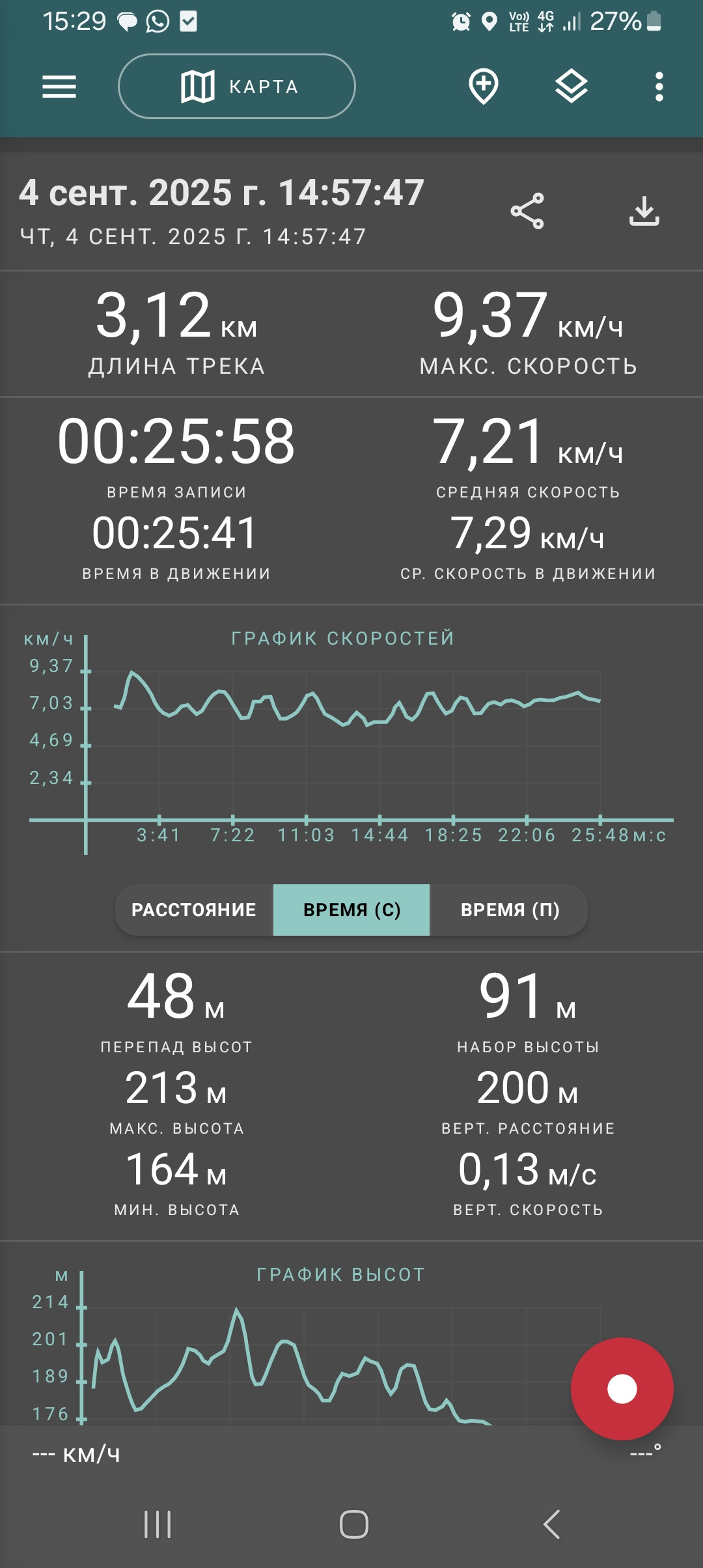This screenshot has width=703, height=1568.
Task: Export the track via download icon
Action: (x=644, y=211)
